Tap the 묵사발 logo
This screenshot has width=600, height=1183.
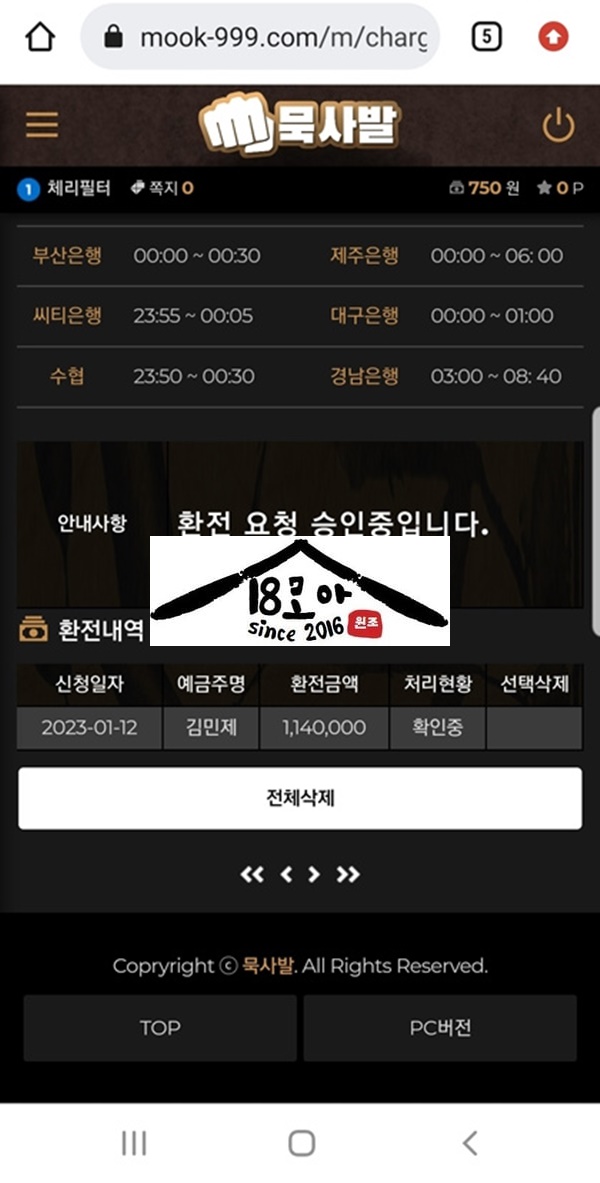tap(300, 127)
